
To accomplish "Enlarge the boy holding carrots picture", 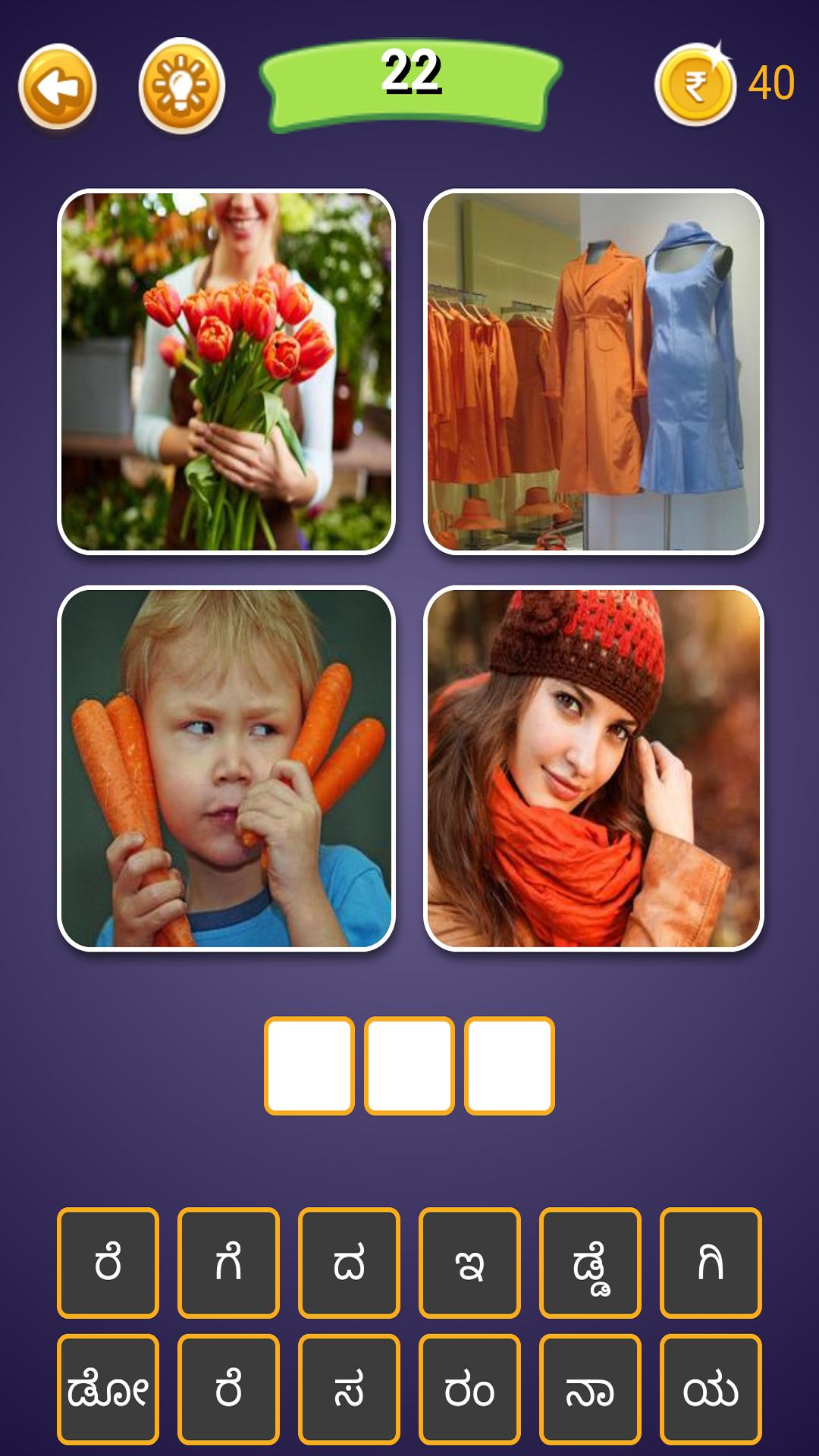I will pos(226,768).
